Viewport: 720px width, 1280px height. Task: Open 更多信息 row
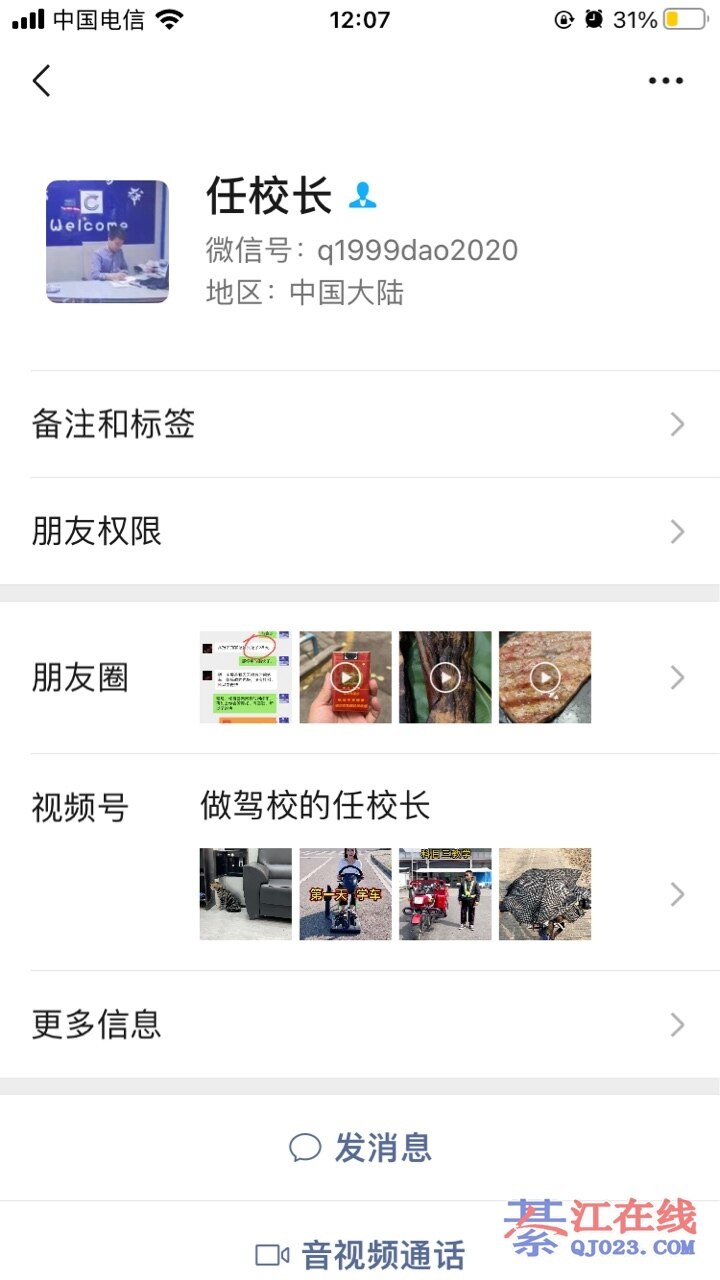(x=360, y=1024)
